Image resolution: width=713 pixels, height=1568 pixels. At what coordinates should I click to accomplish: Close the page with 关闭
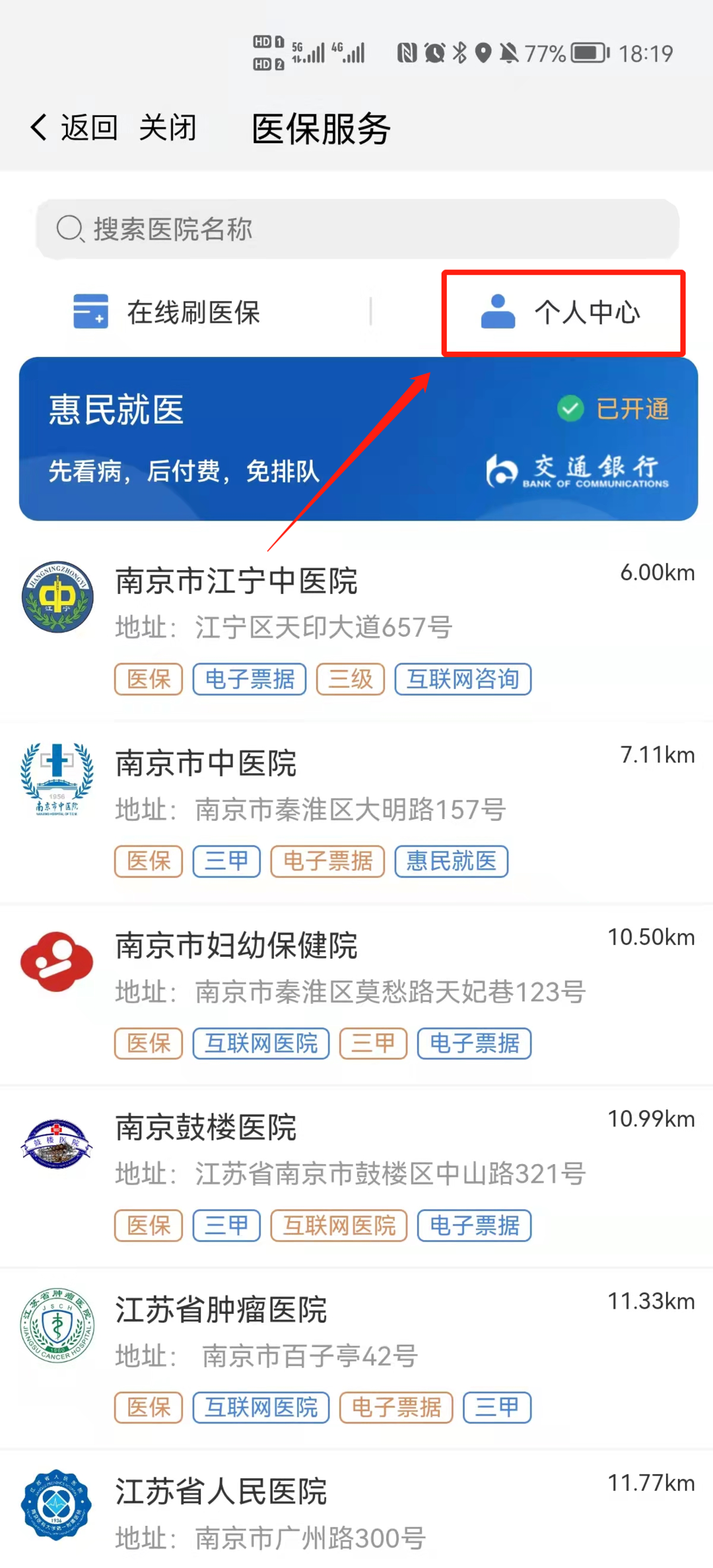pos(168,127)
